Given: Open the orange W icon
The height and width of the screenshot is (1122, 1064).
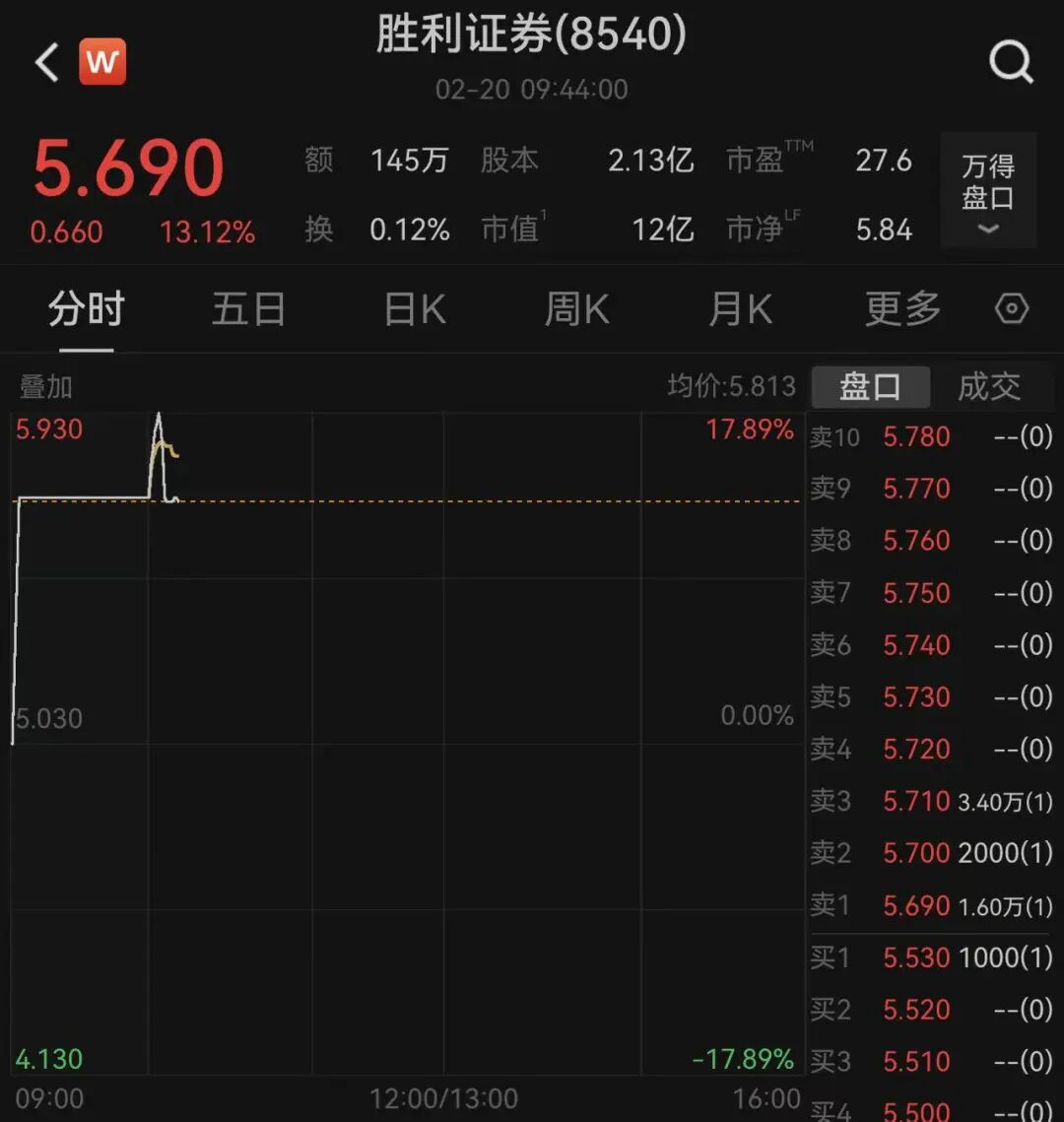Looking at the screenshot, I should (x=102, y=62).
